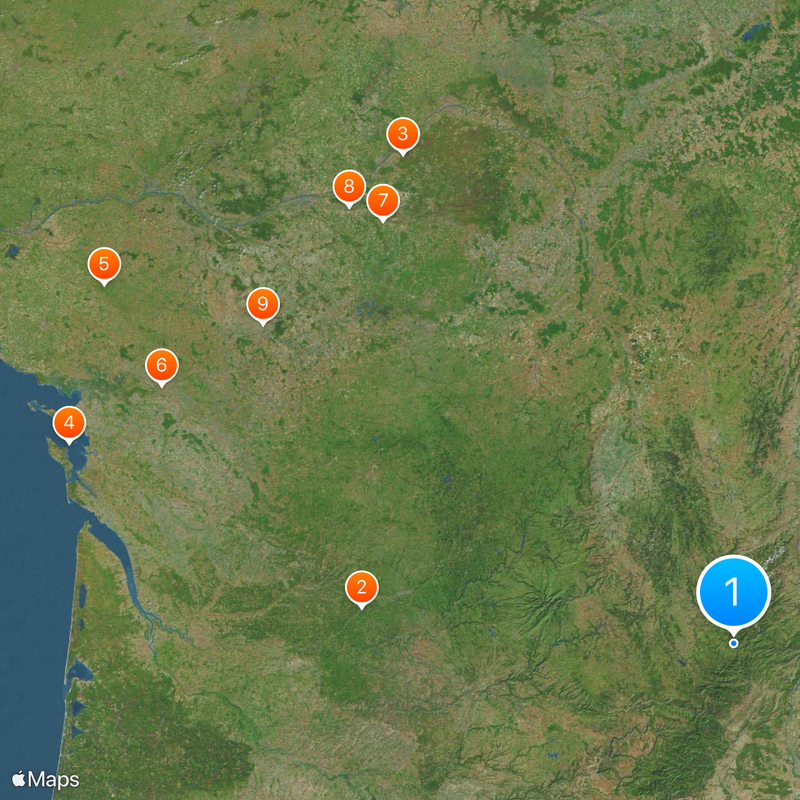Open the Apple Maps attribution link
Viewport: 800px width, 800px height.
click(x=46, y=779)
